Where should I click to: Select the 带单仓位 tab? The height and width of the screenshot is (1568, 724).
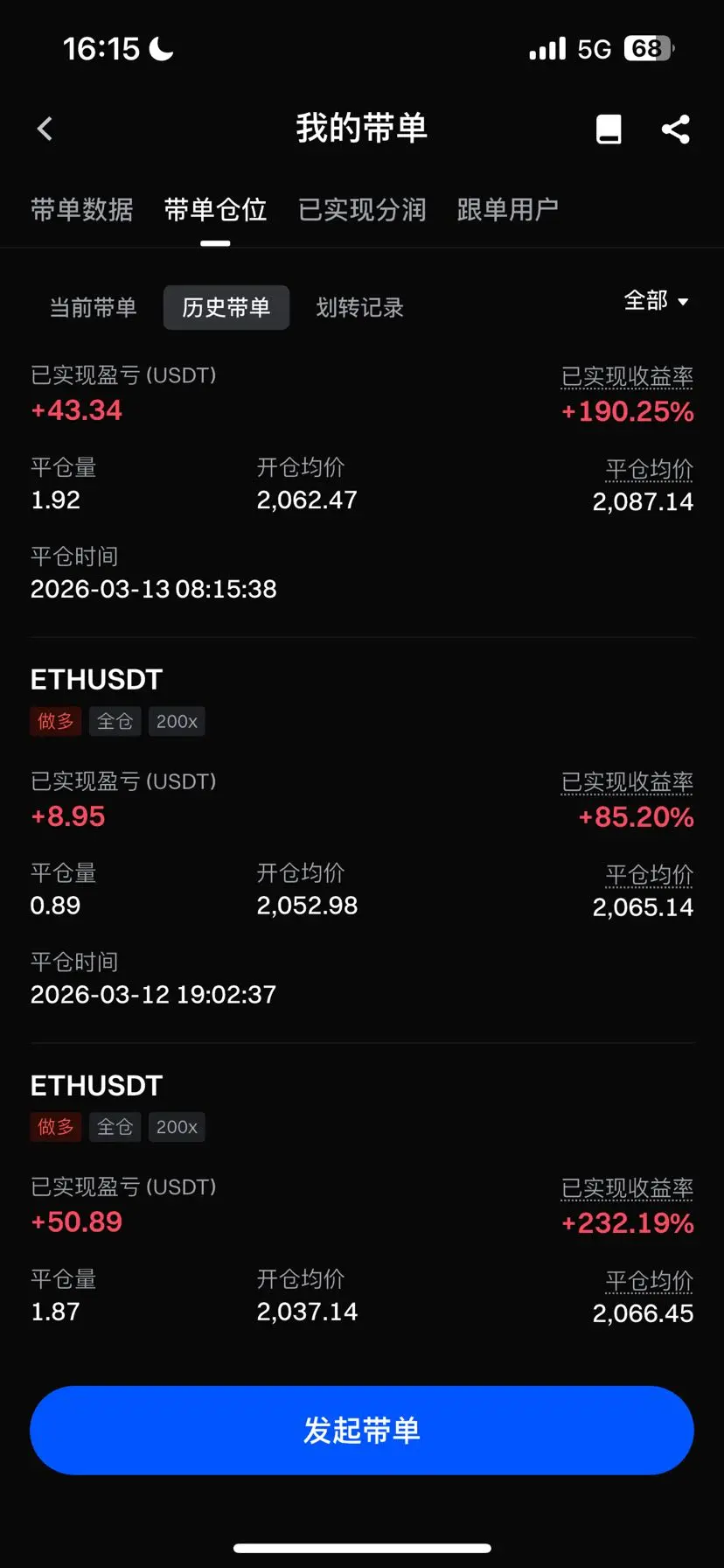pos(215,210)
